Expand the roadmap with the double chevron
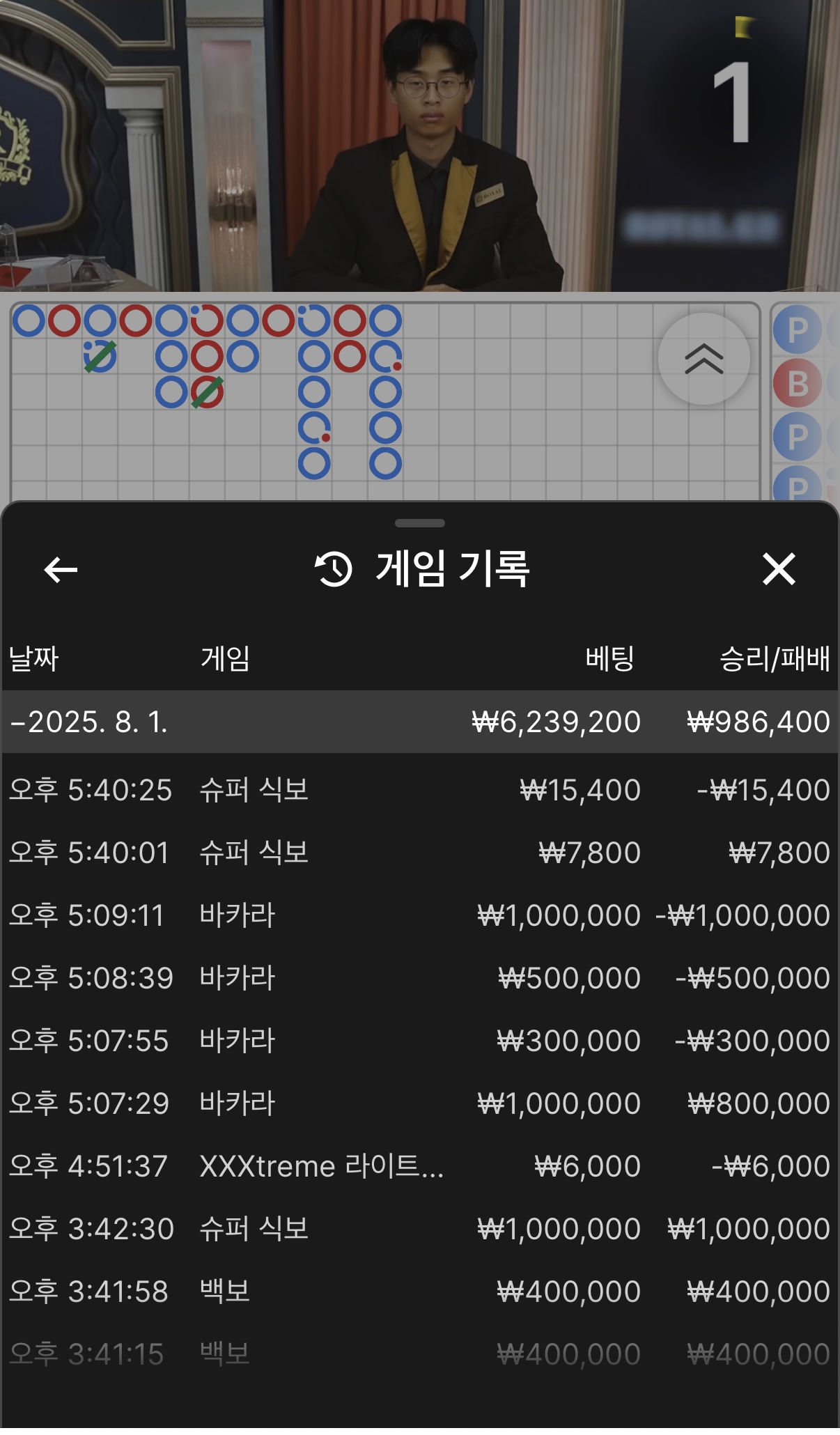Screen dimensions: 840x1435 click(x=704, y=359)
